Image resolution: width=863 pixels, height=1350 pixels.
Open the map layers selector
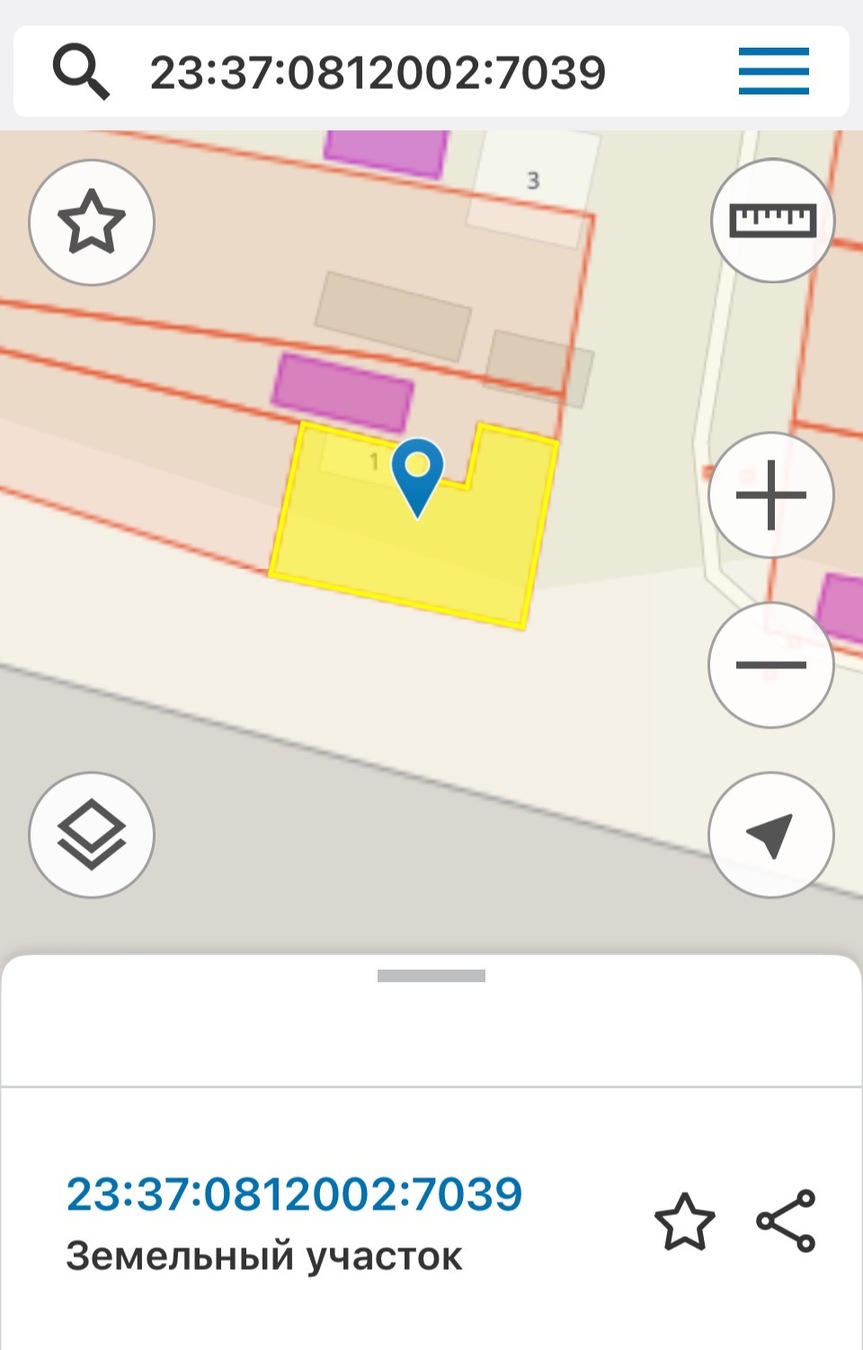point(91,834)
